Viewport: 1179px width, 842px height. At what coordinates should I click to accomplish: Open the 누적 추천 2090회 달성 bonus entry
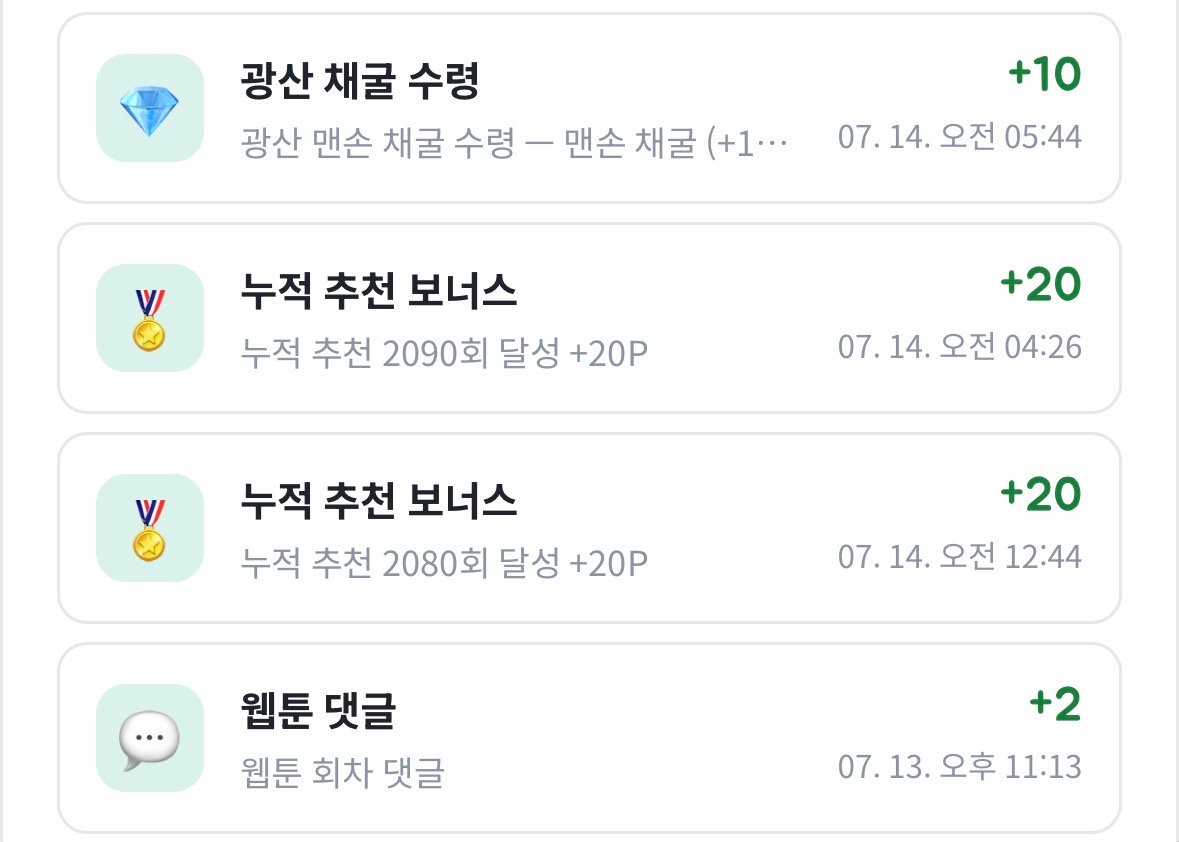pos(589,318)
